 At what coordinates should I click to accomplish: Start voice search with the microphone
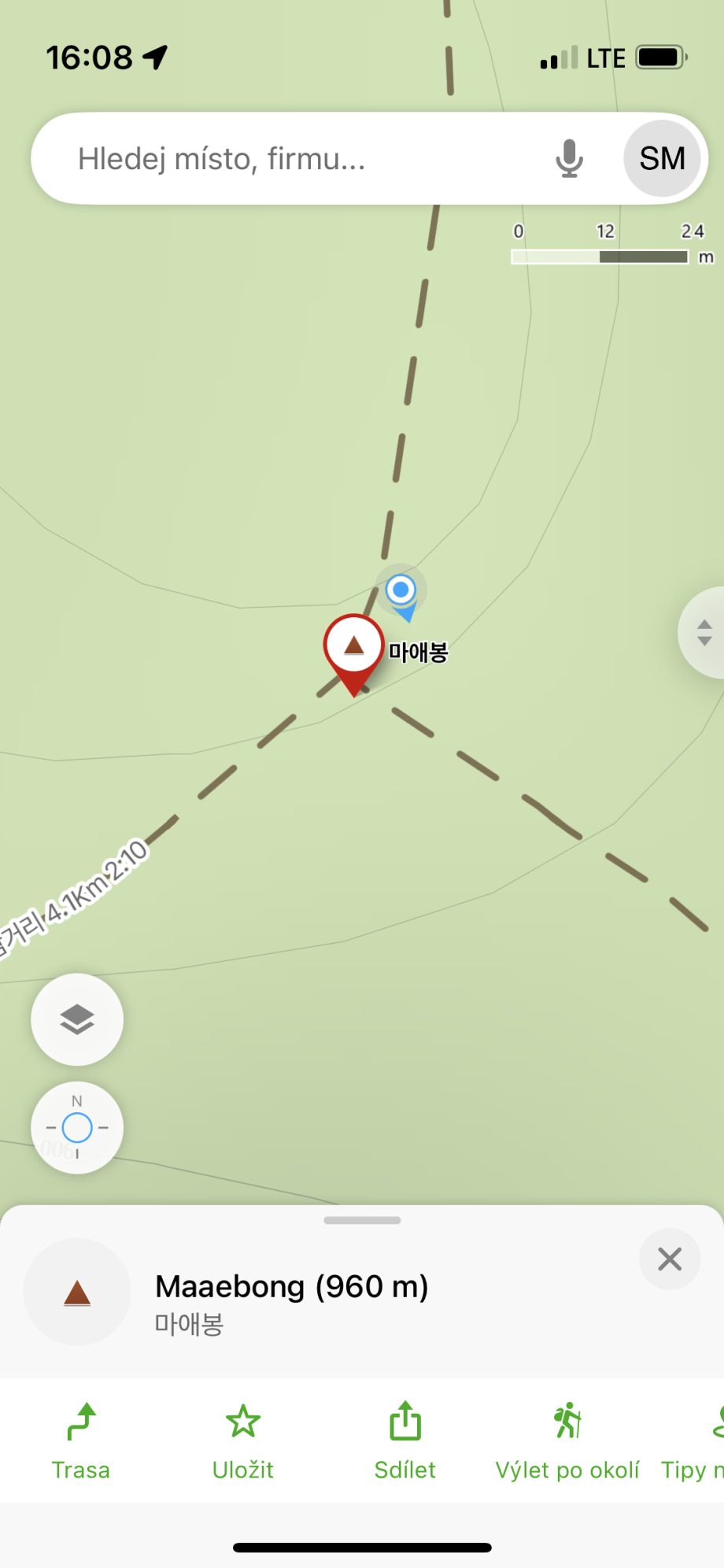coord(569,159)
